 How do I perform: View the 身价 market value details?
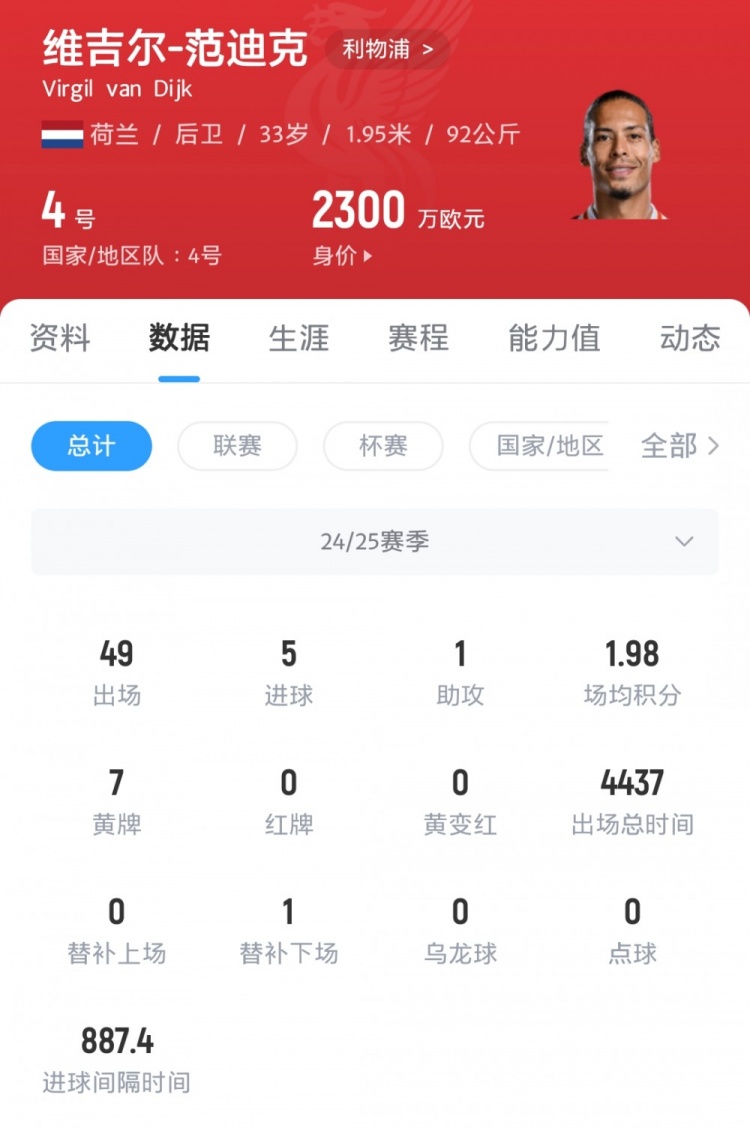(x=342, y=255)
